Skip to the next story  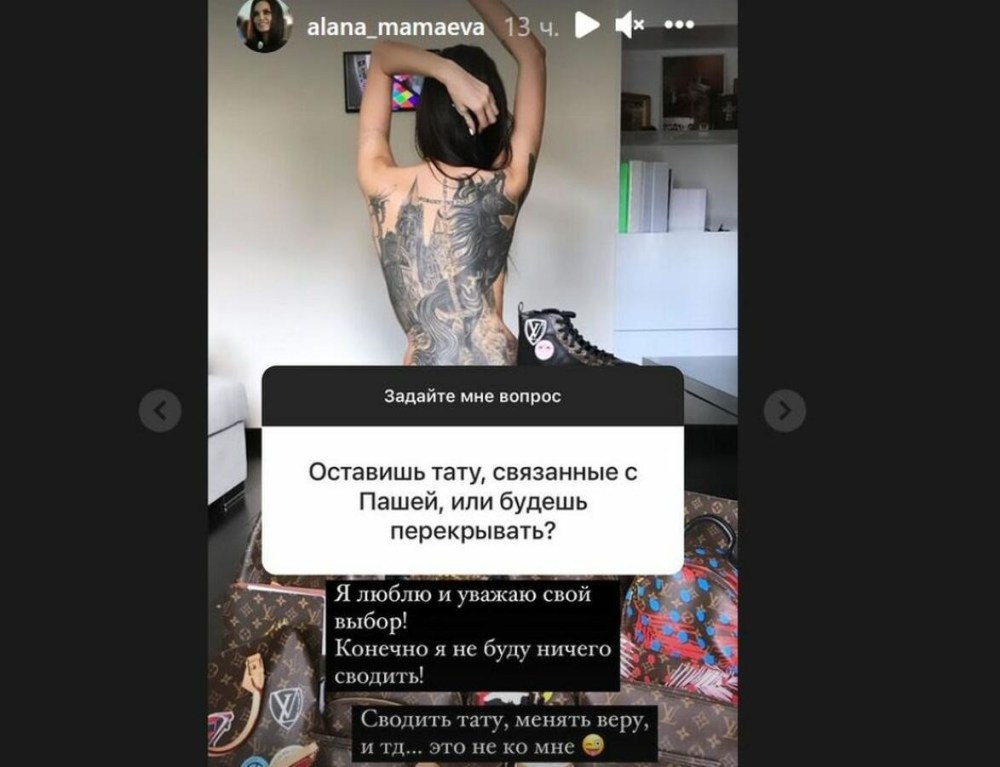point(785,410)
